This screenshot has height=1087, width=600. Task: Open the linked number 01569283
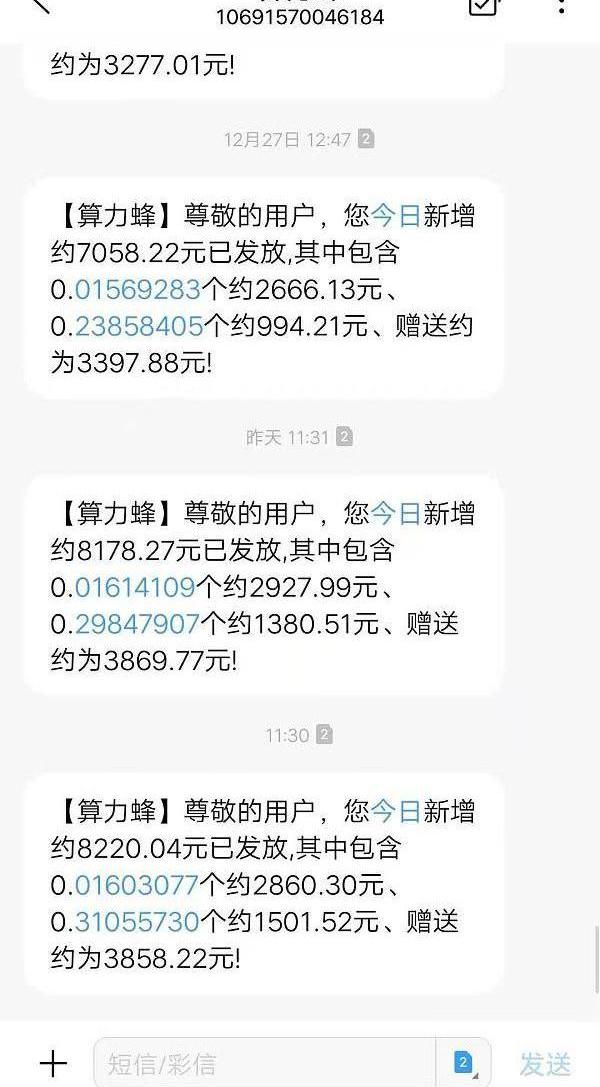[137, 290]
